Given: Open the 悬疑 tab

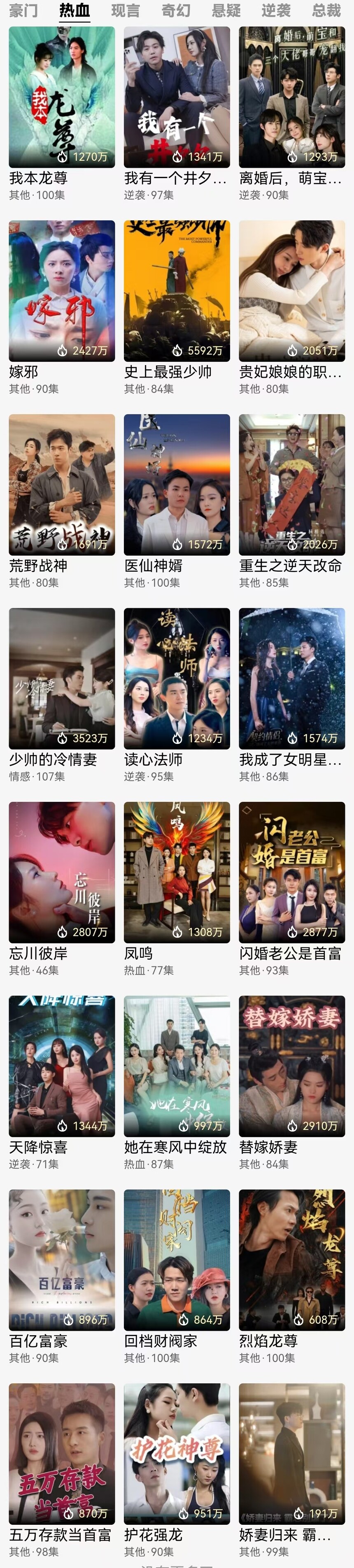Looking at the screenshot, I should click(226, 10).
